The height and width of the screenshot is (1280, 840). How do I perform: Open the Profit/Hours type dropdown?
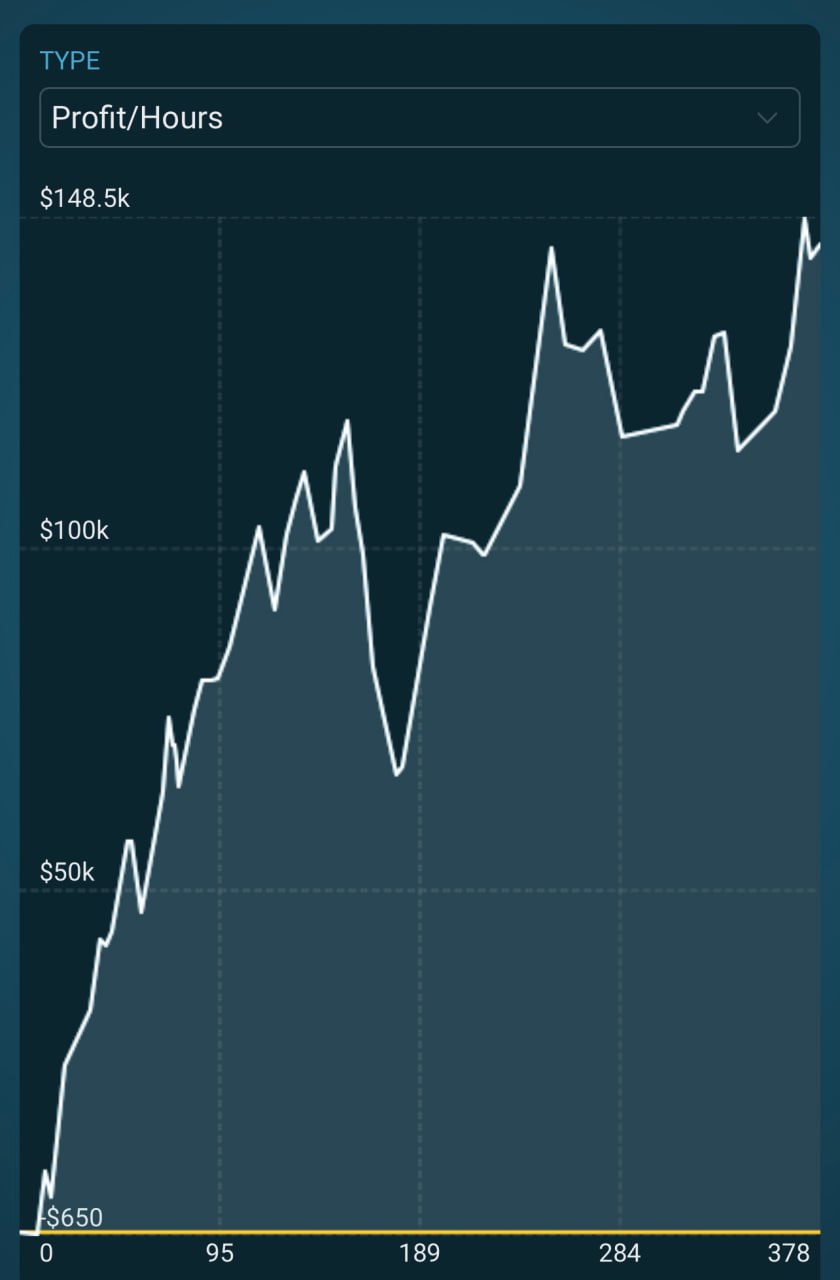(x=419, y=118)
